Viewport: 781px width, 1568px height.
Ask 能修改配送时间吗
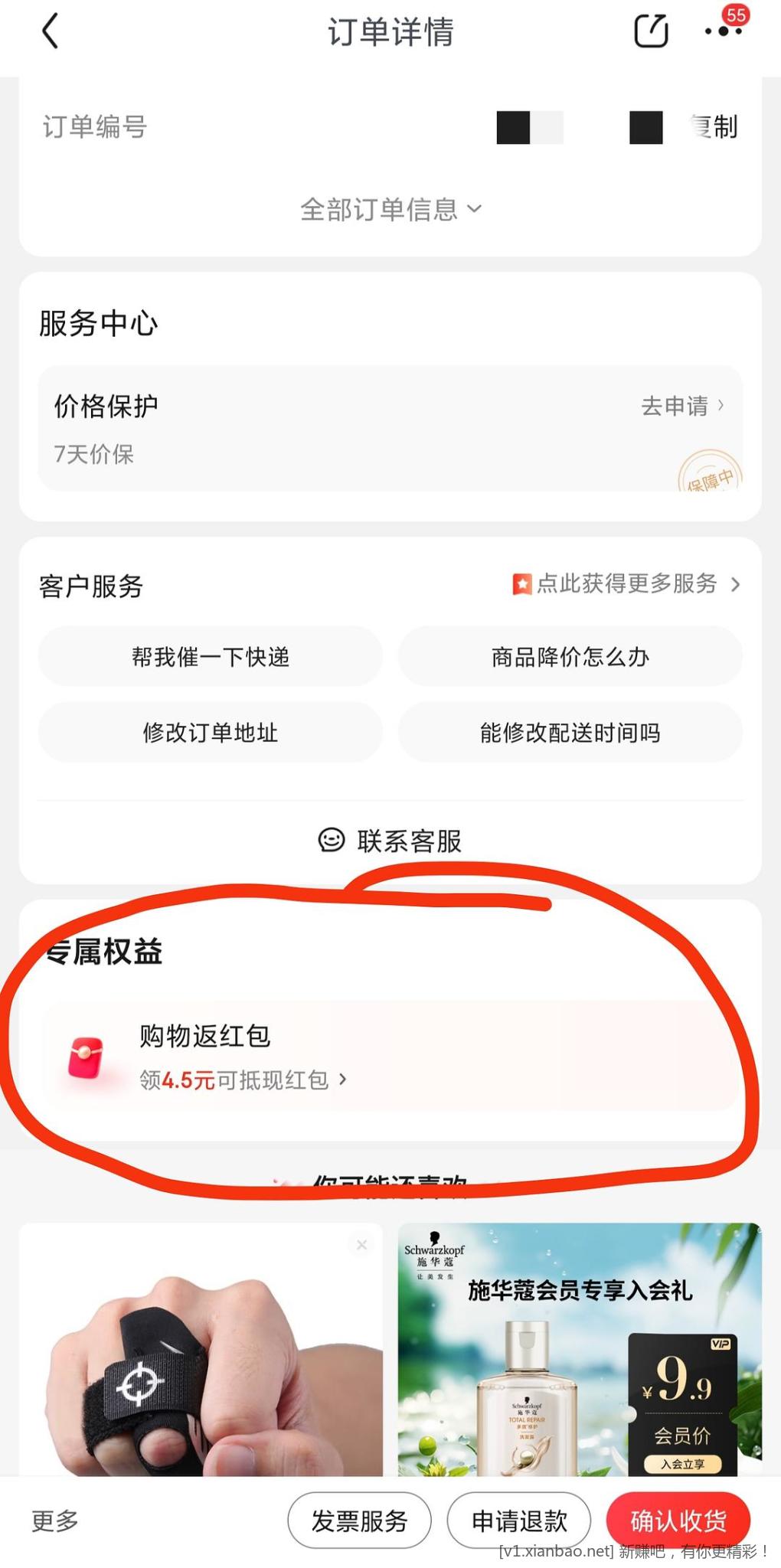(570, 733)
